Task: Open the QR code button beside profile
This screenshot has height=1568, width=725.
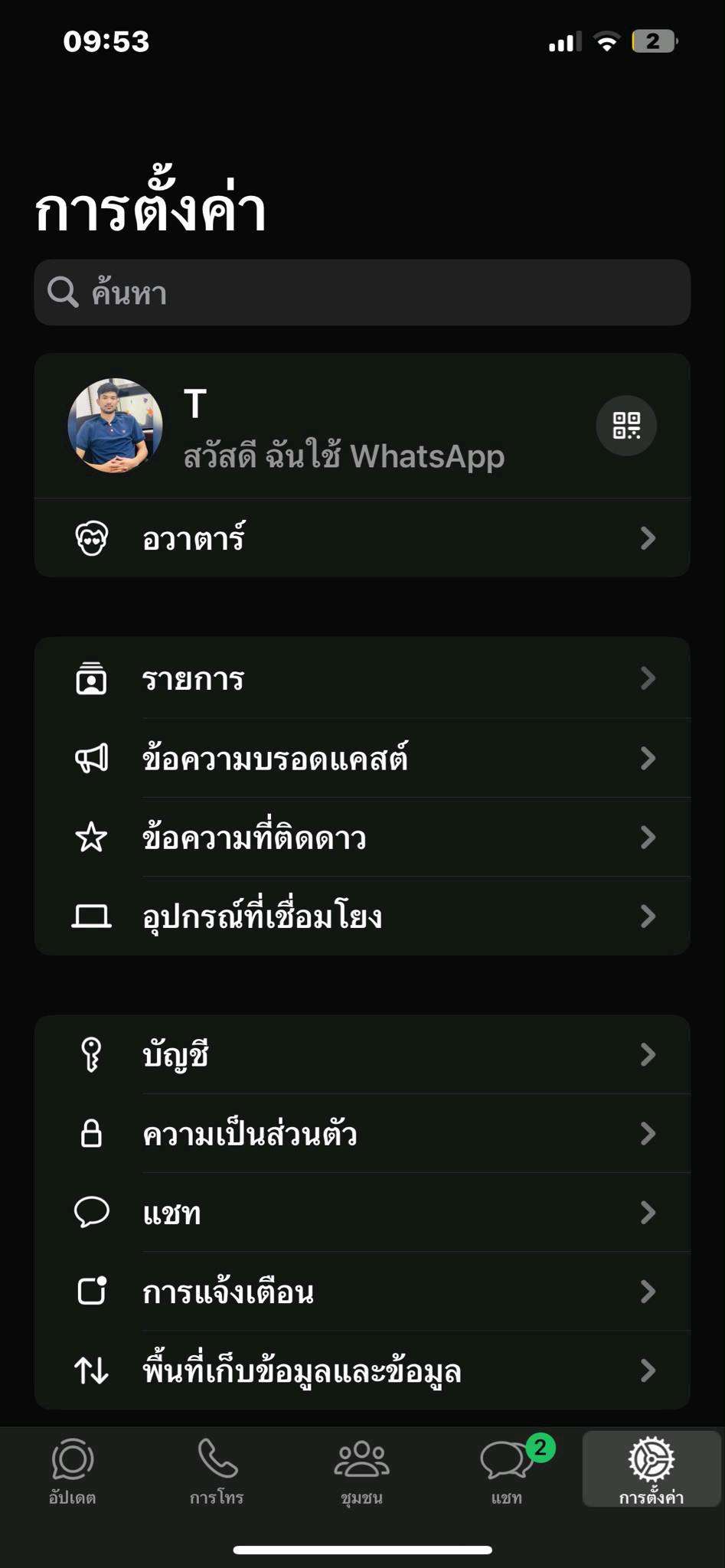Action: click(626, 426)
